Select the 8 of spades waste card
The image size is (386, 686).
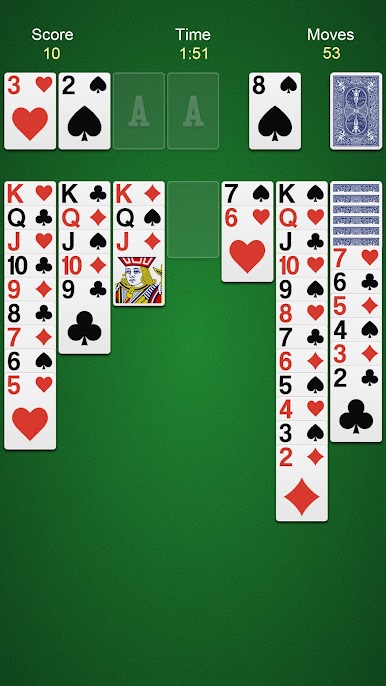(x=275, y=111)
